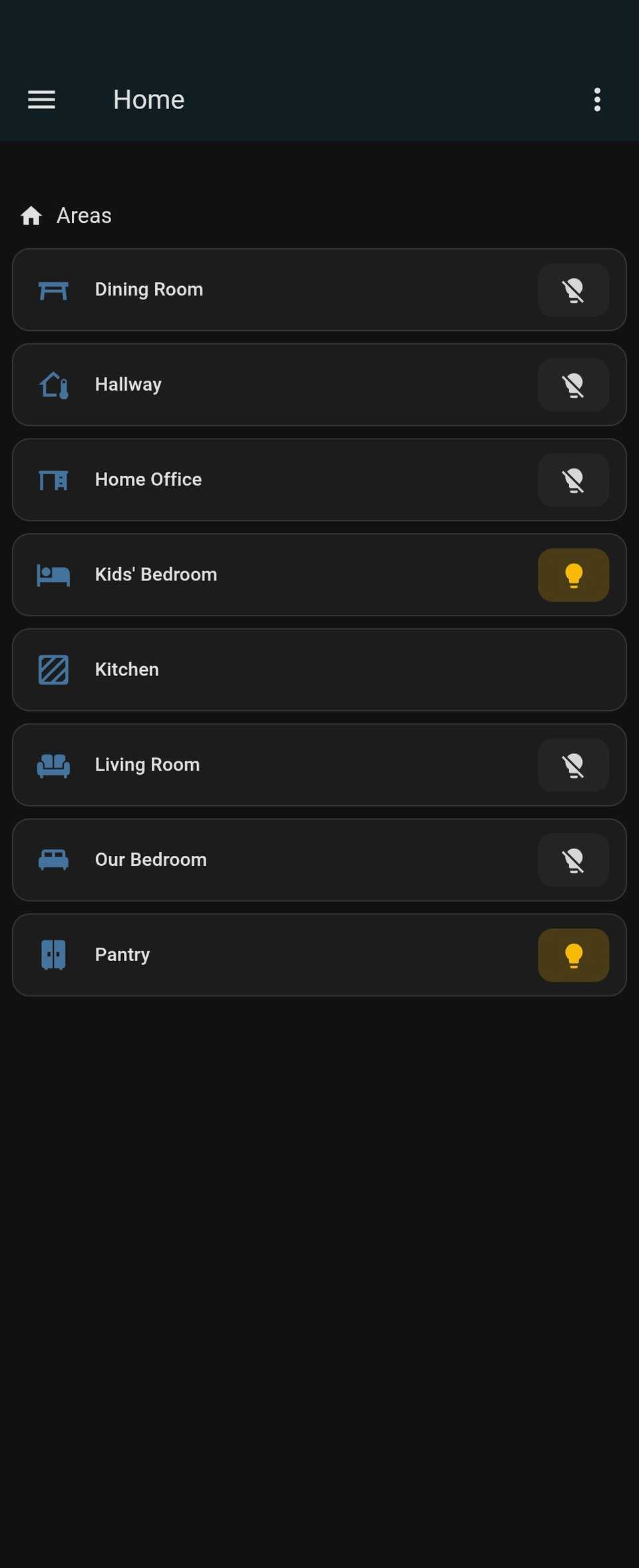Open the sidebar hamburger menu
The width and height of the screenshot is (639, 1568).
(x=41, y=99)
